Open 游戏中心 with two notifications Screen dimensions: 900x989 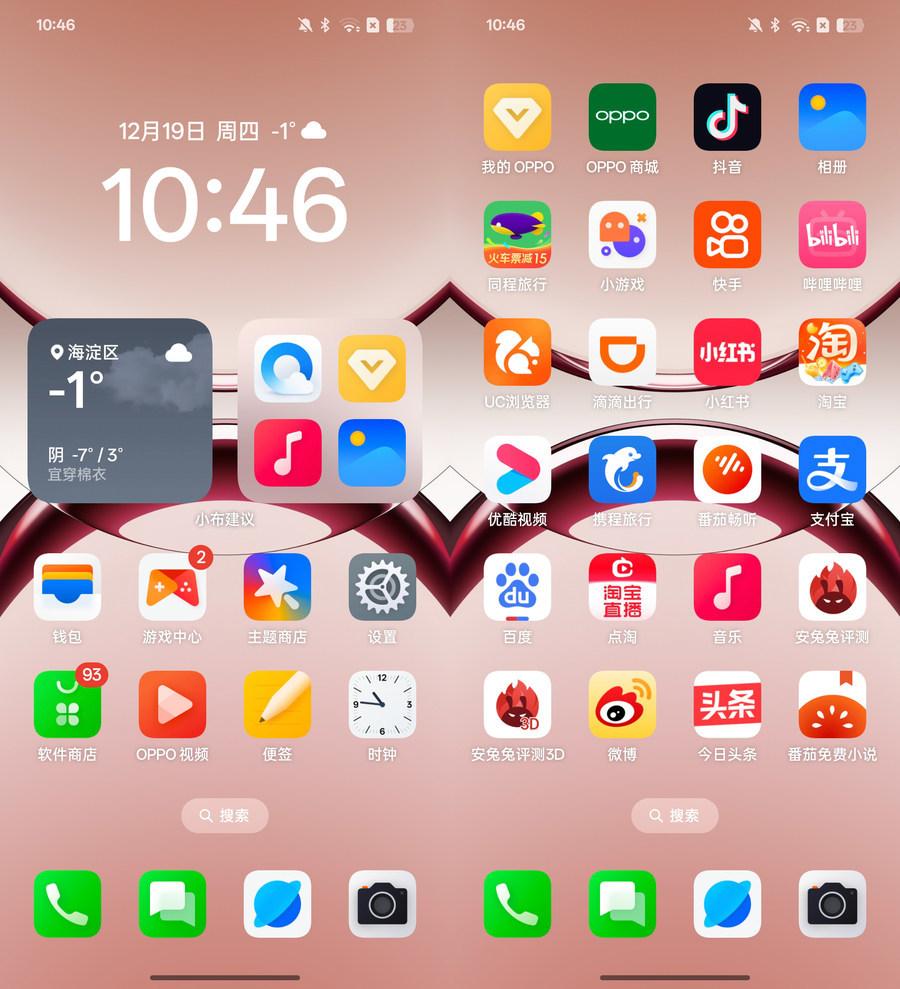172,587
